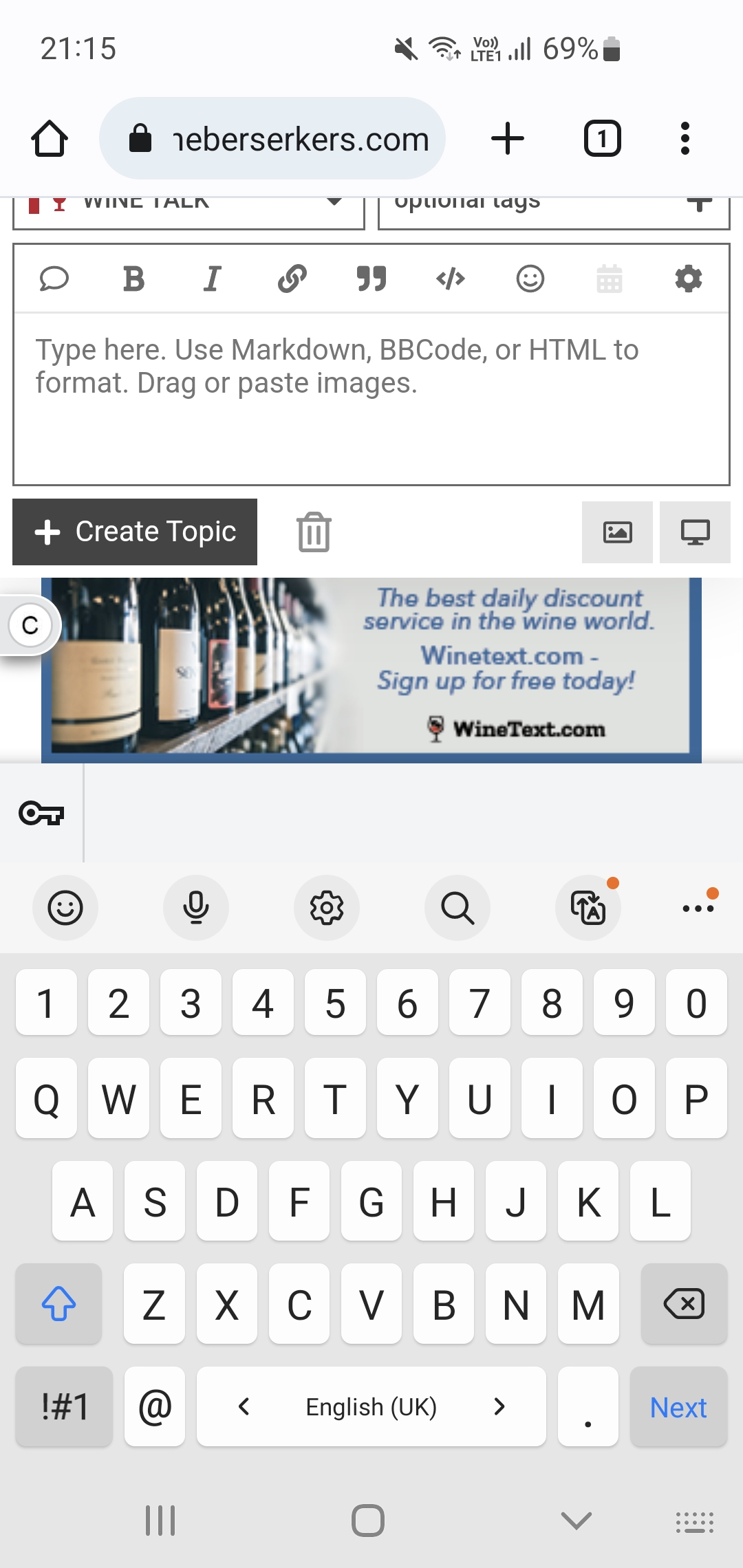Open the editor gear options menu
The width and height of the screenshot is (743, 1568).
(688, 279)
